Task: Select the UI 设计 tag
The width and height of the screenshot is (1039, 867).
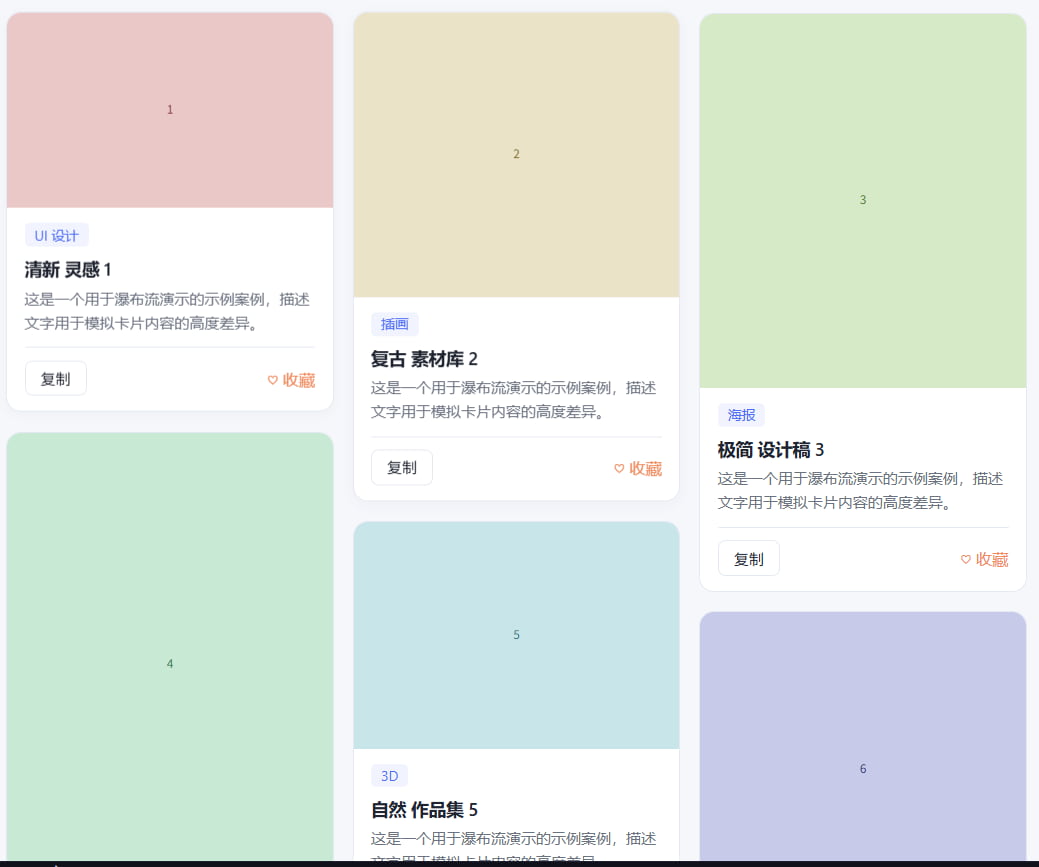Action: tap(56, 235)
